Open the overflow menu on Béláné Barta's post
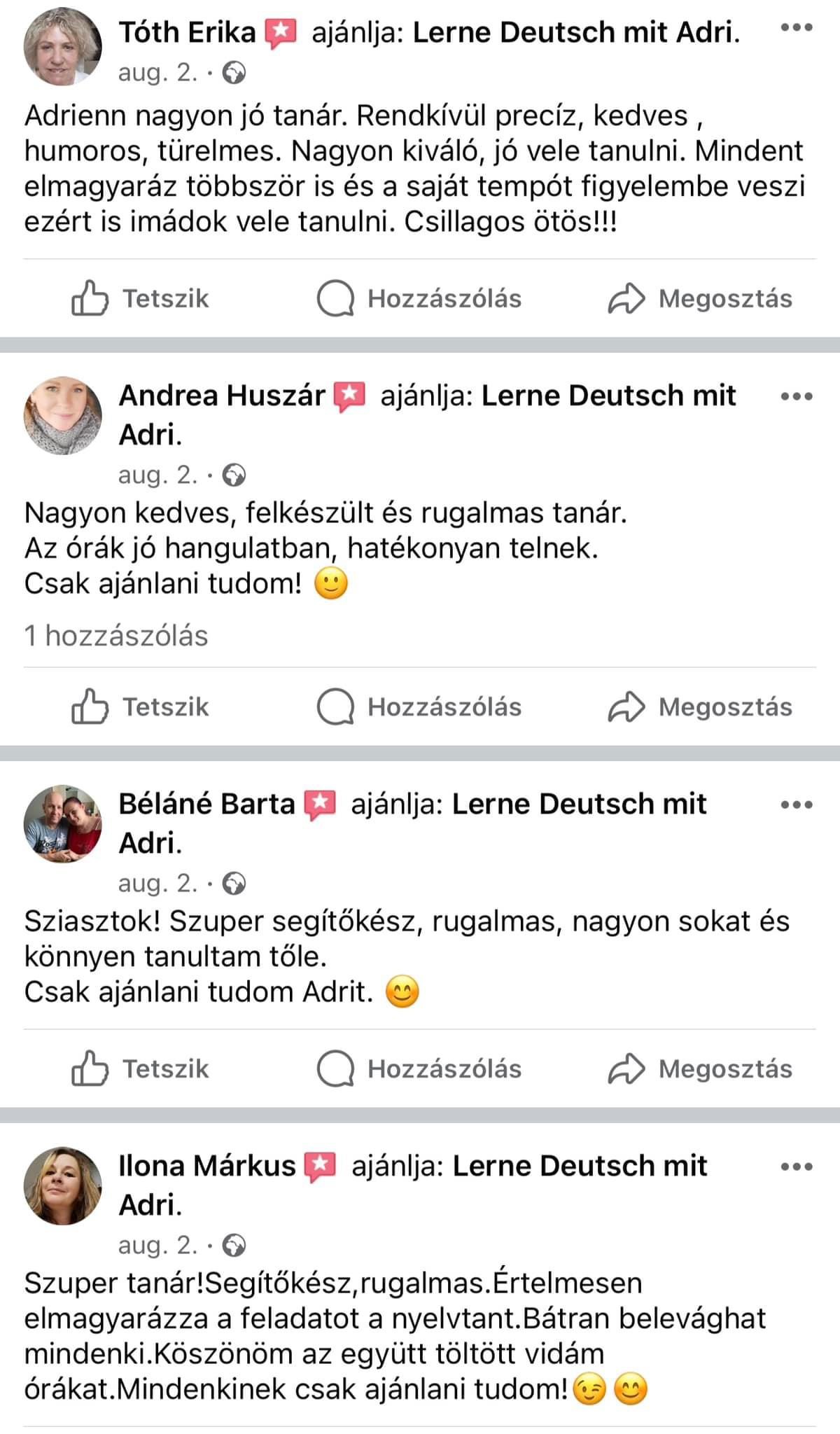 pyautogui.click(x=796, y=805)
